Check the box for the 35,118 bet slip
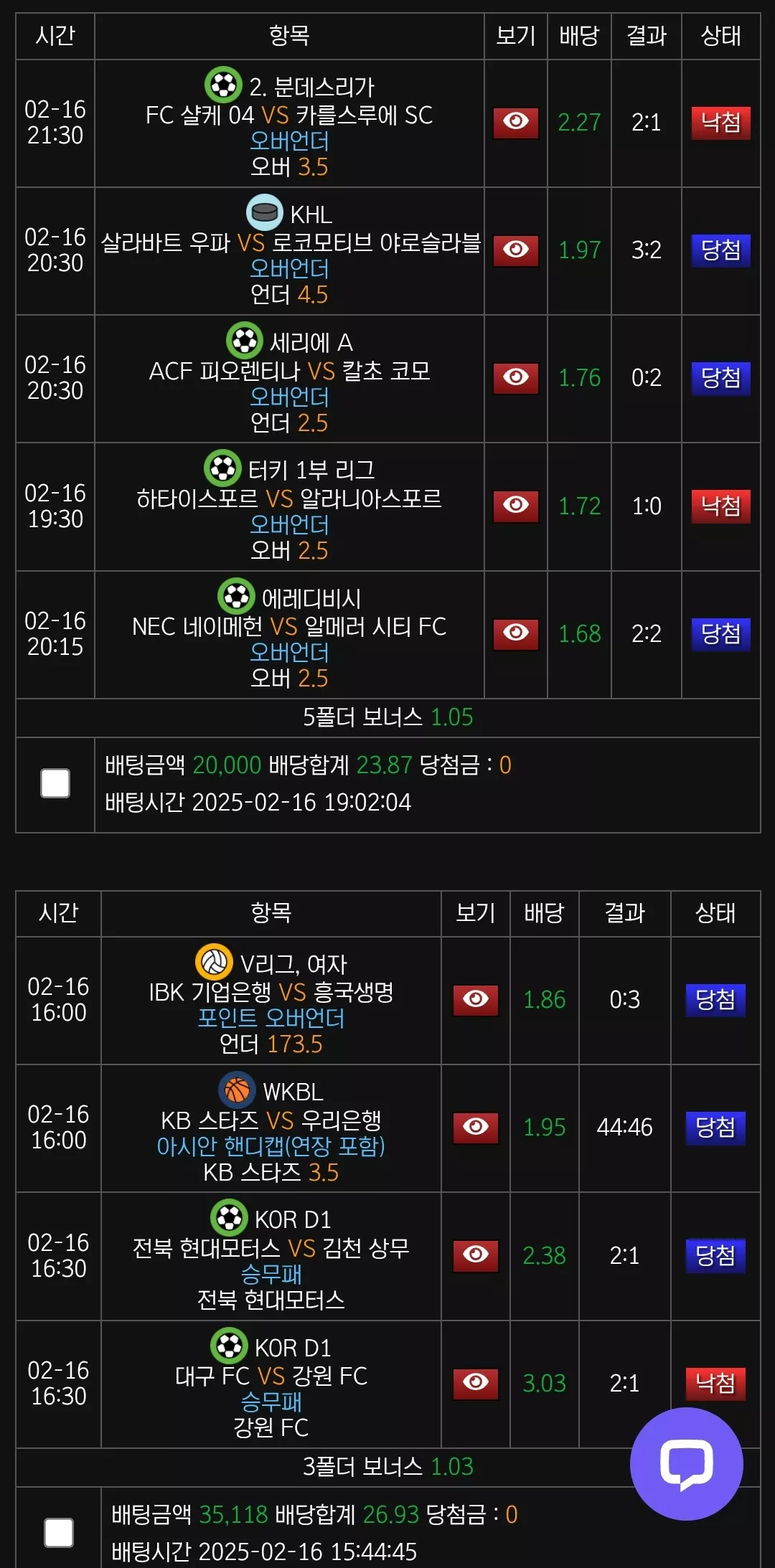Image resolution: width=775 pixels, height=1568 pixels. click(x=59, y=1533)
